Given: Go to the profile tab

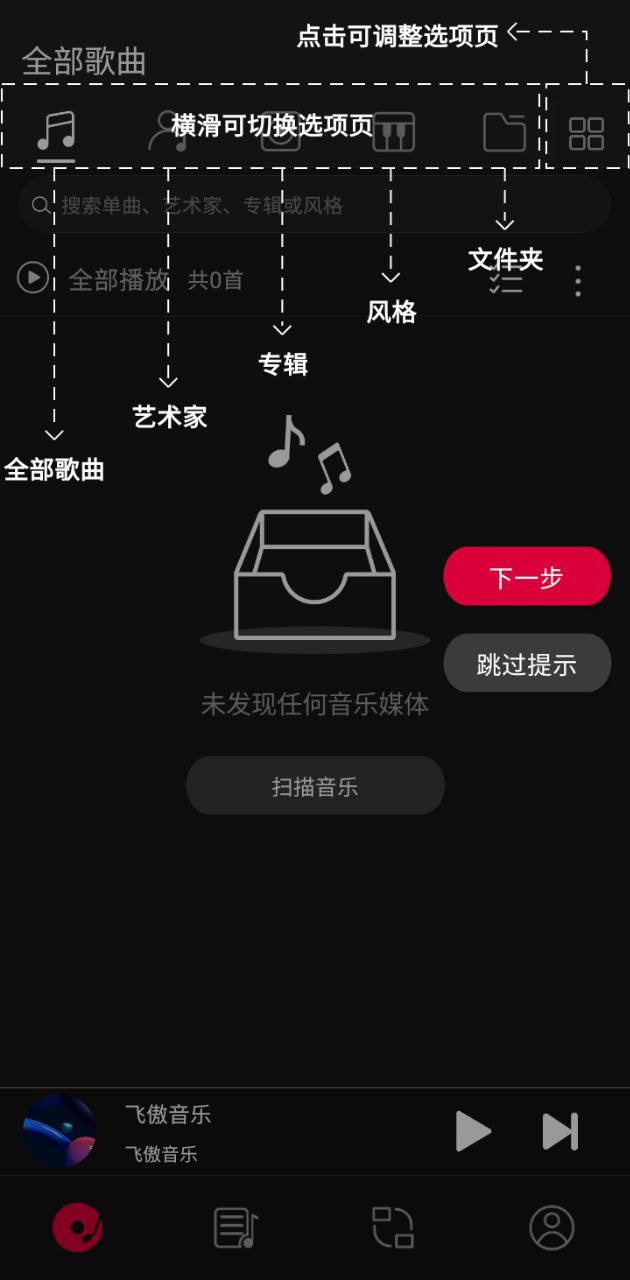Looking at the screenshot, I should point(551,1227).
